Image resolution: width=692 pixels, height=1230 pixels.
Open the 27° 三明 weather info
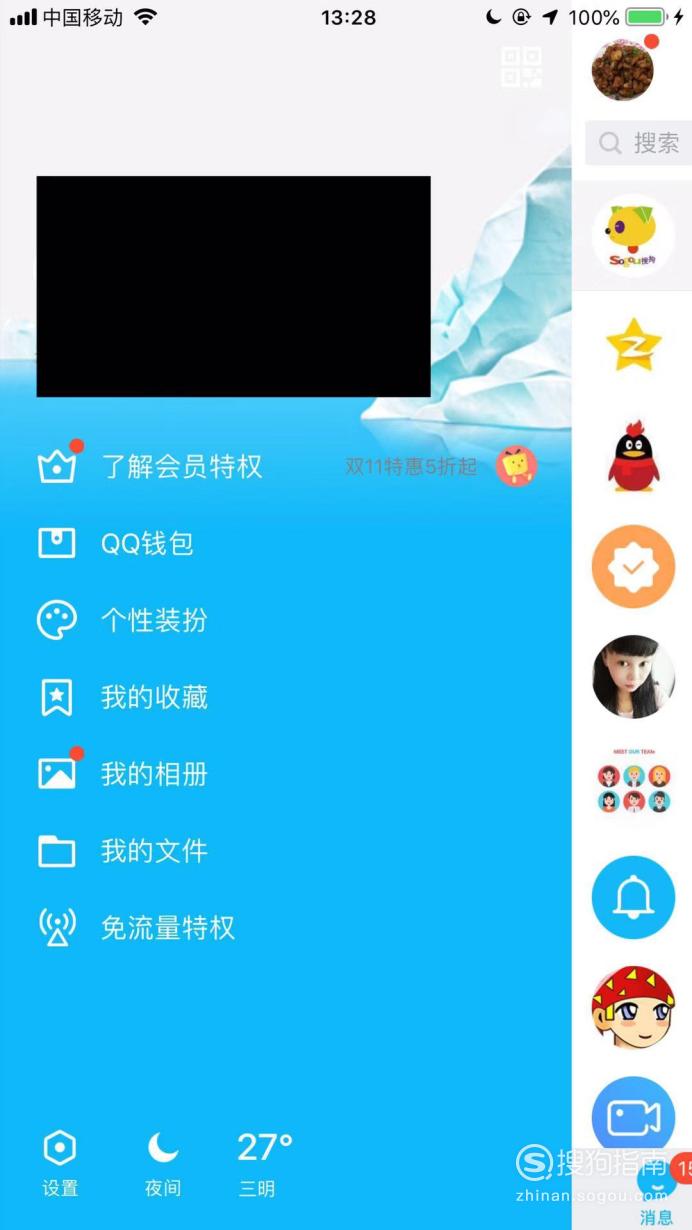pyautogui.click(x=264, y=1164)
